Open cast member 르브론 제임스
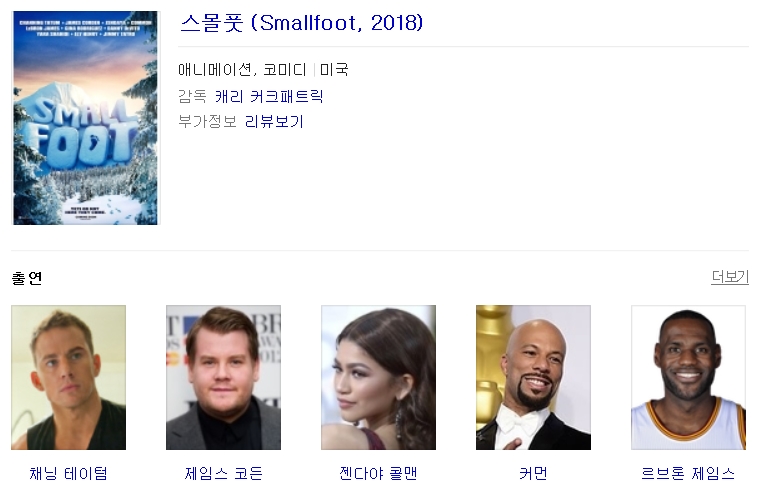762x491 pixels. click(x=688, y=473)
